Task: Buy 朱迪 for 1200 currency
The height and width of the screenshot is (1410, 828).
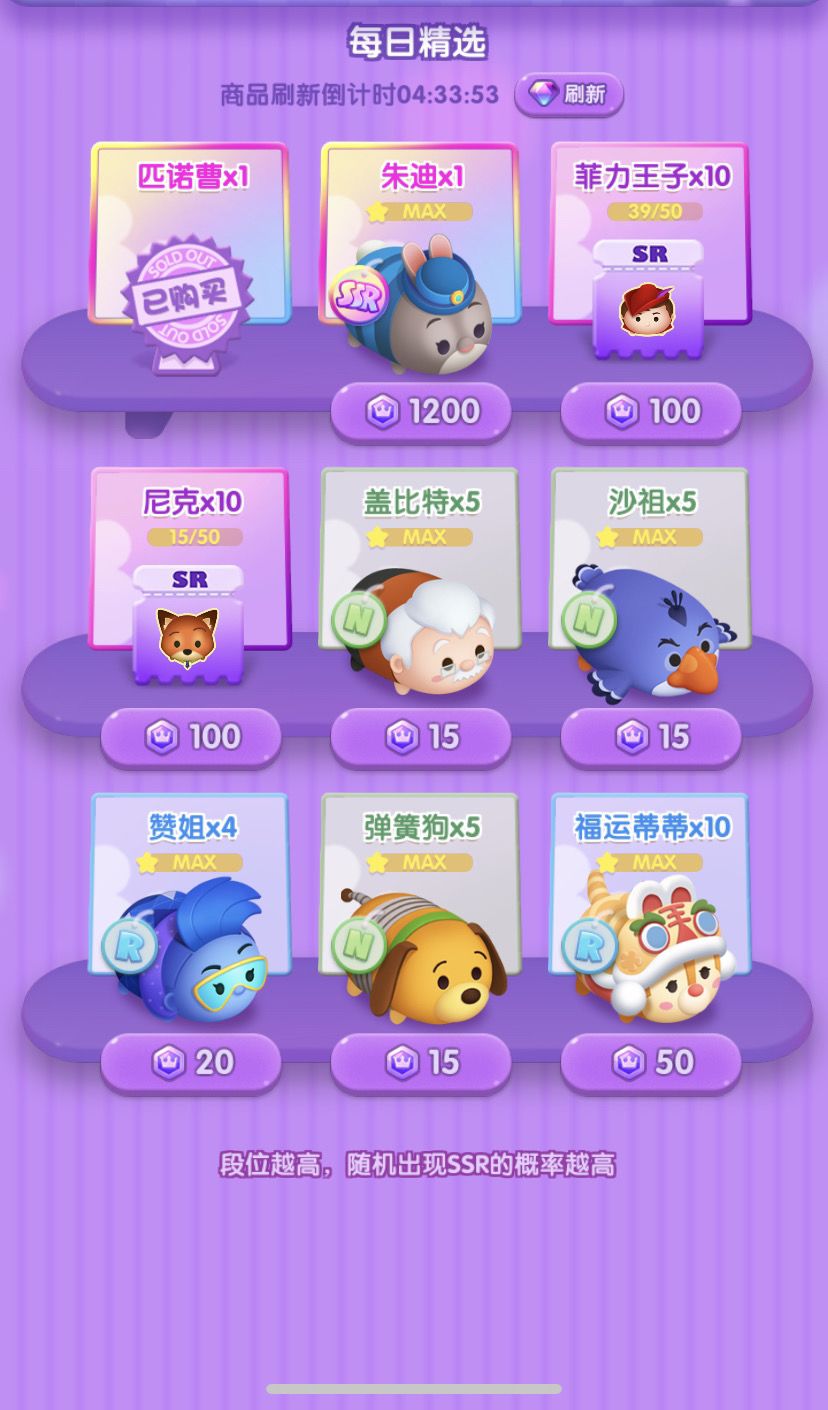Action: [420, 411]
